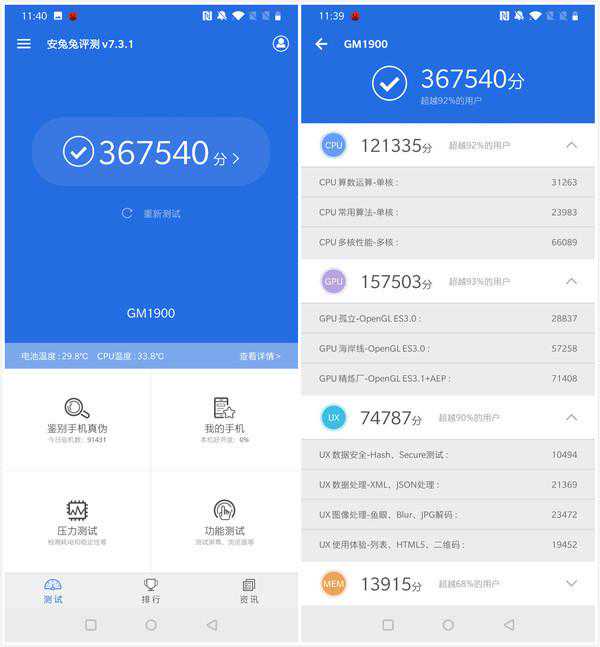Viewport: 600px width, 647px height.
Task: Collapse the CPU score section
Action: 571,146
